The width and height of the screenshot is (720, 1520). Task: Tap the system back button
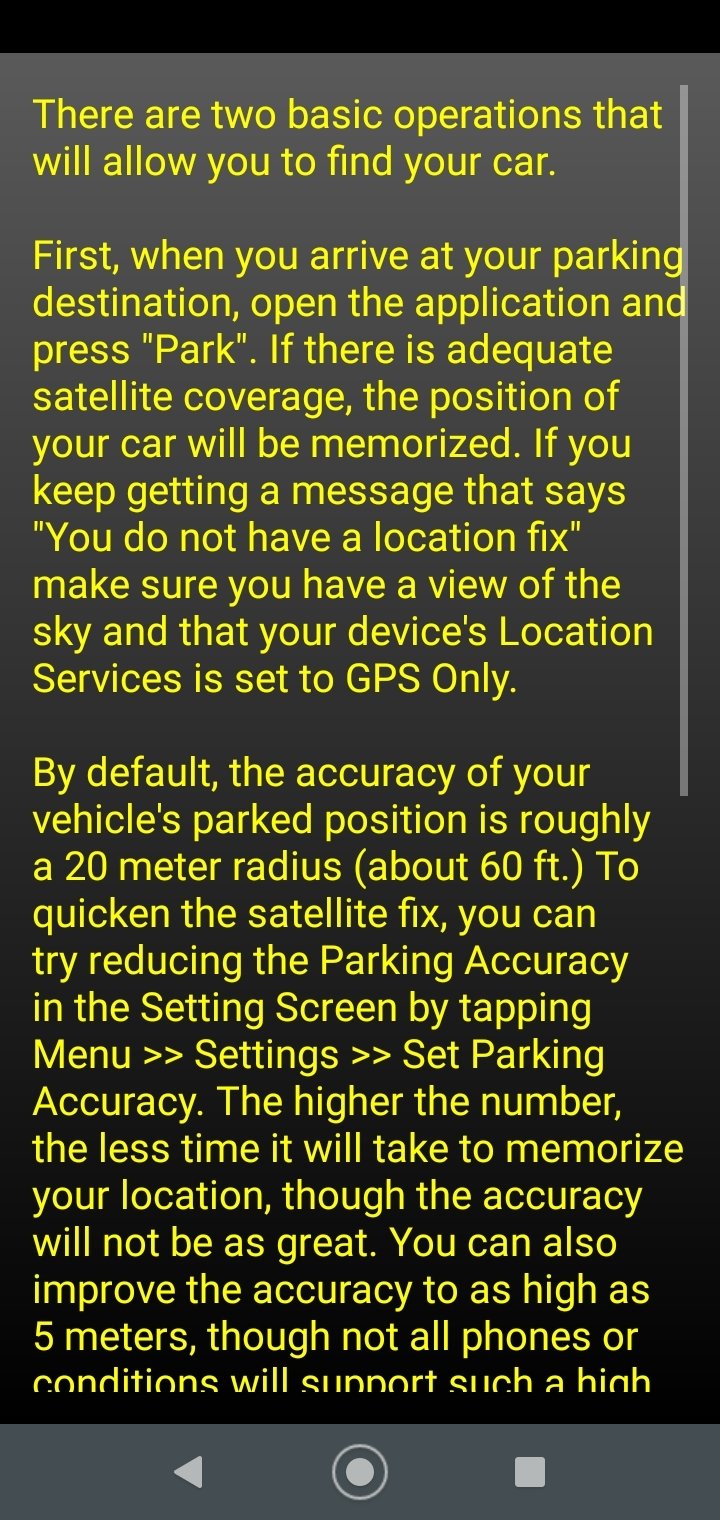(188, 1472)
